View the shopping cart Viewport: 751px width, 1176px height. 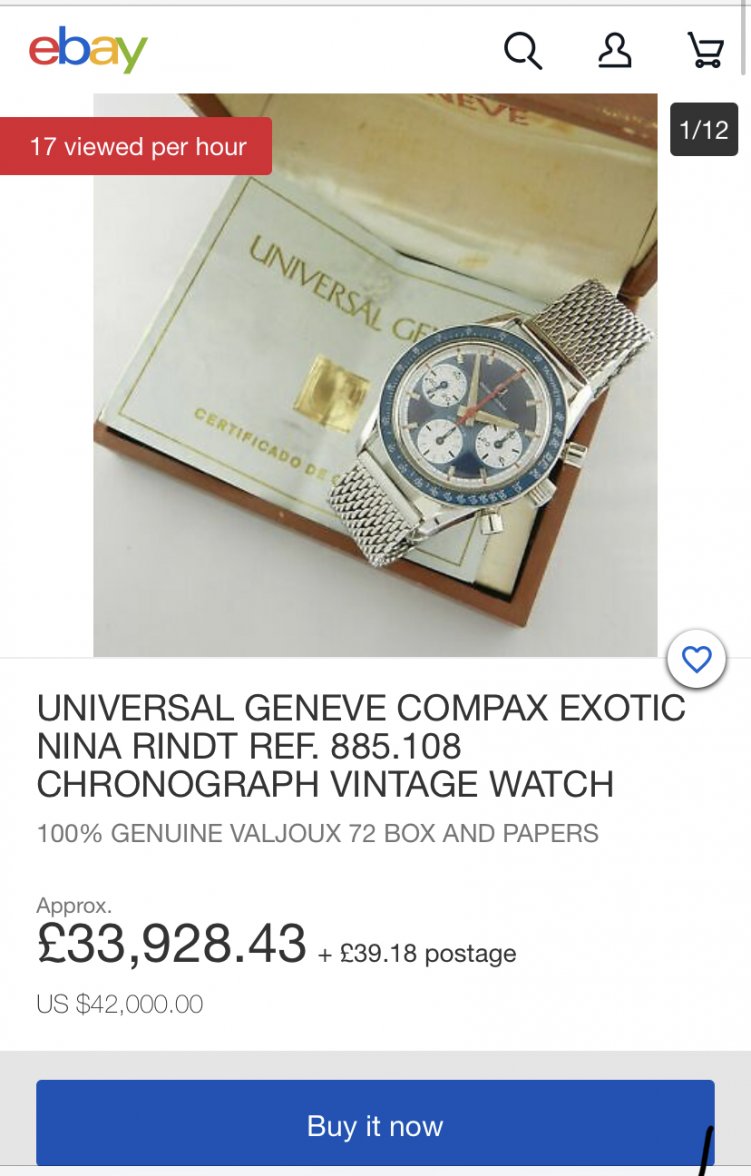(706, 50)
